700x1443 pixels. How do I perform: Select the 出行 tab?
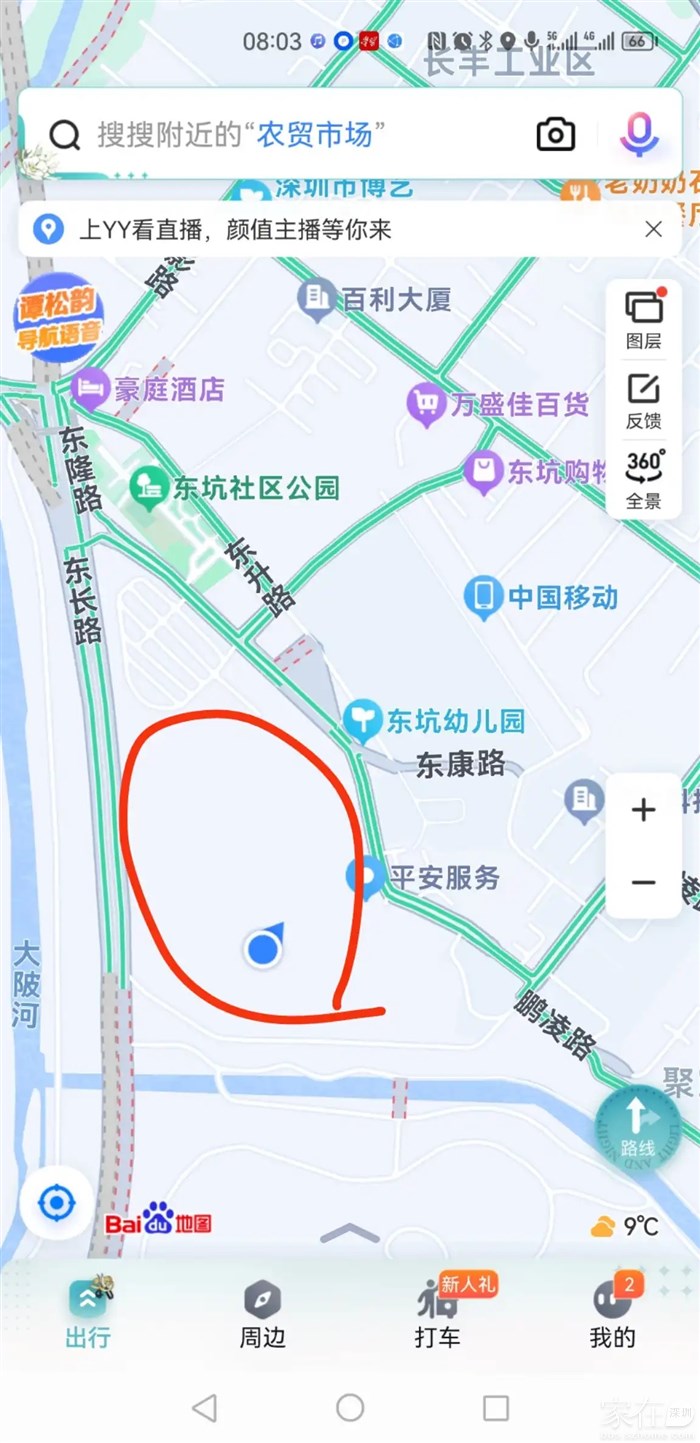pyautogui.click(x=88, y=1315)
